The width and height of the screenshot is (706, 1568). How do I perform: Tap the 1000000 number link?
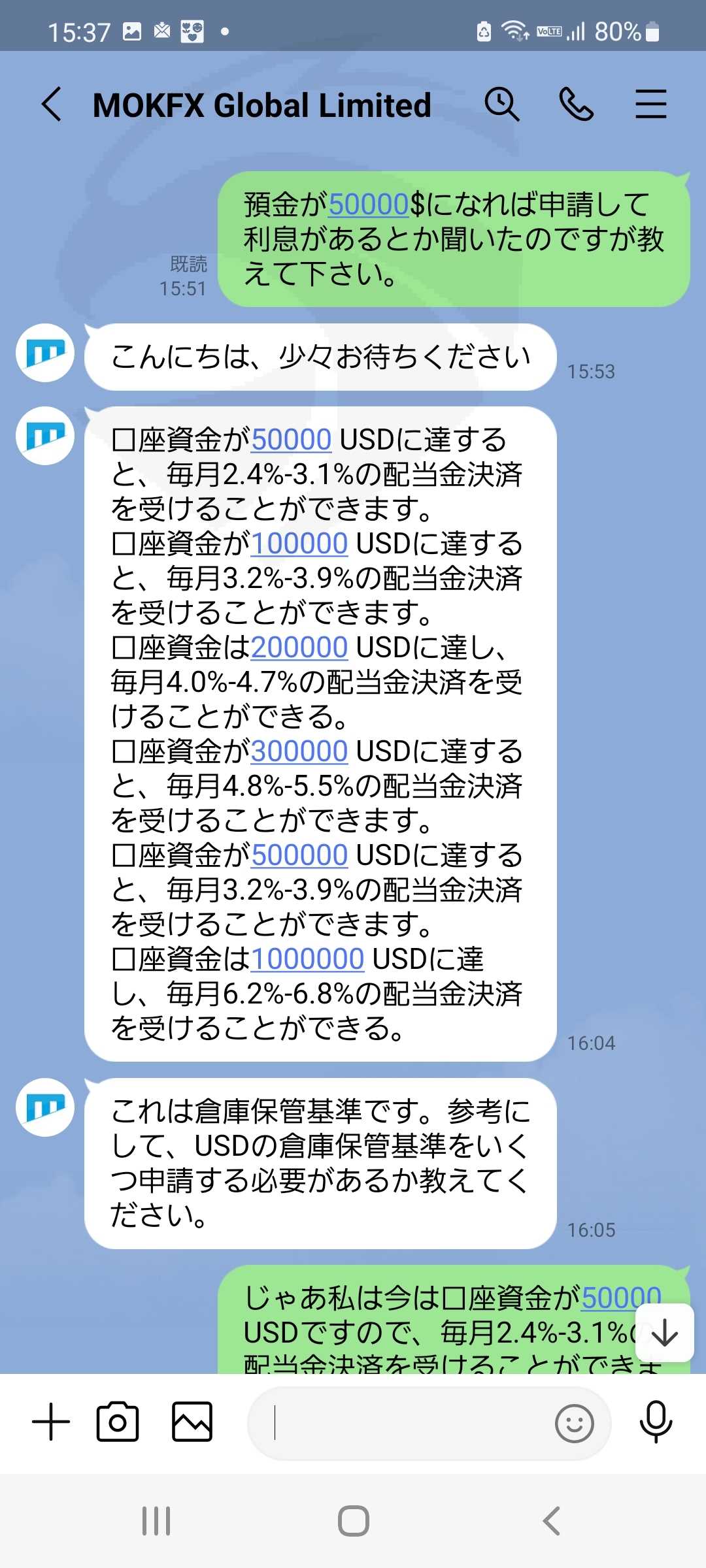(x=307, y=959)
